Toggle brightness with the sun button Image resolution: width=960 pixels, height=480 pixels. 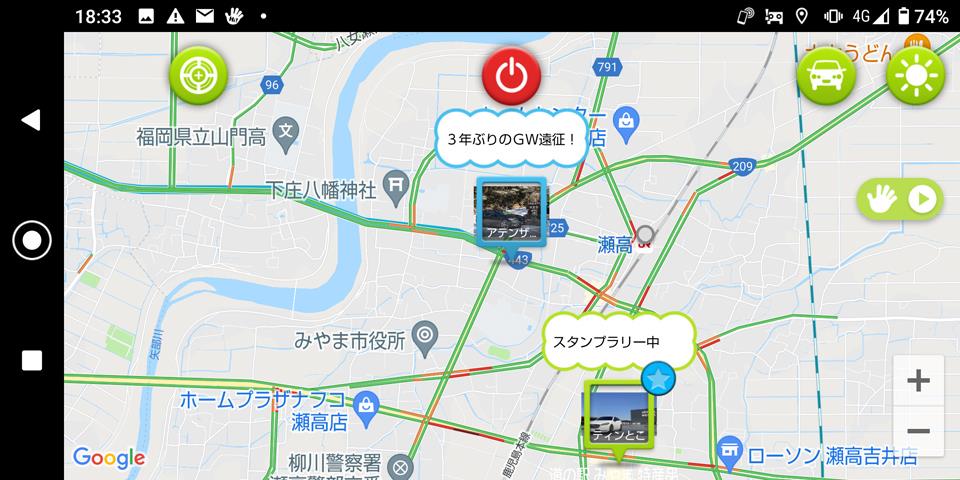915,74
